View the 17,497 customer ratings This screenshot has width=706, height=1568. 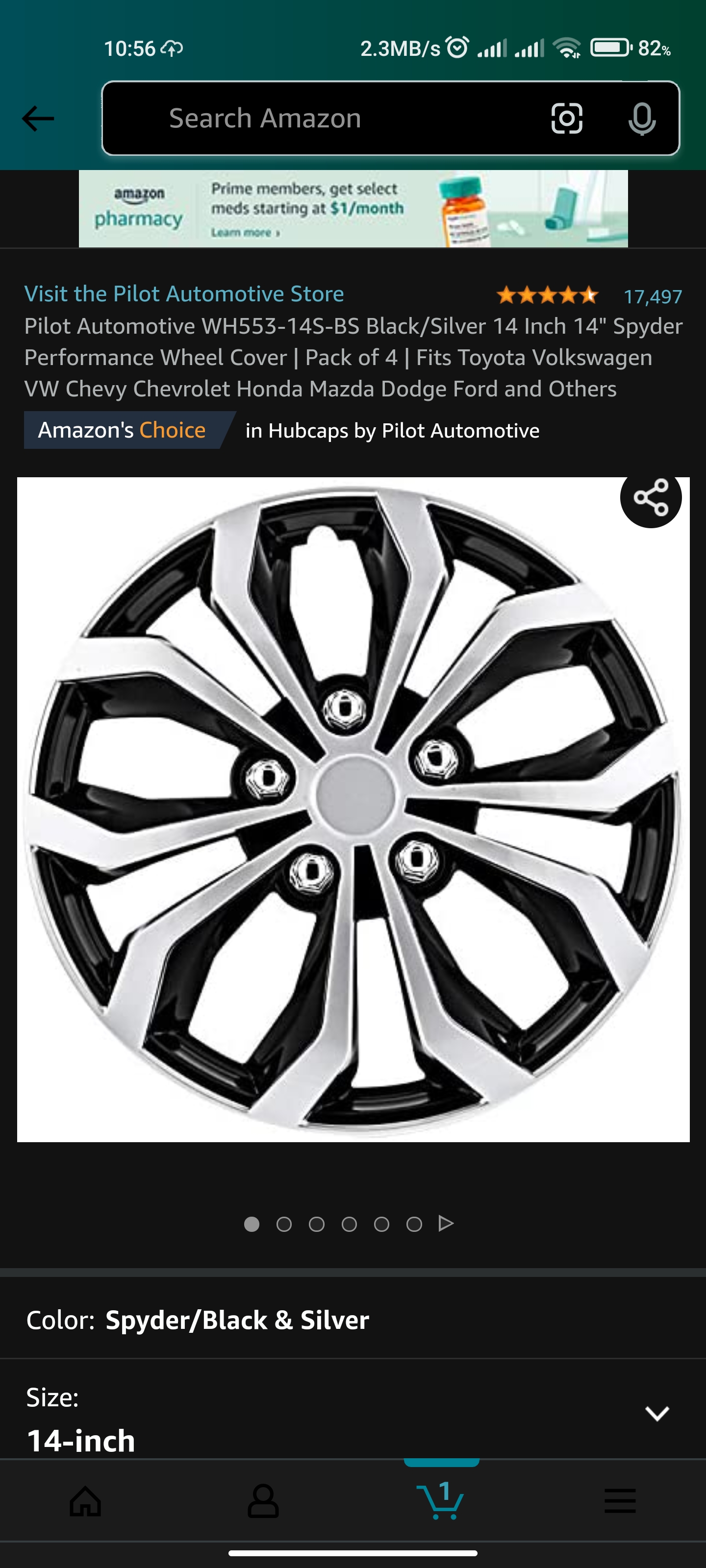[x=652, y=296]
